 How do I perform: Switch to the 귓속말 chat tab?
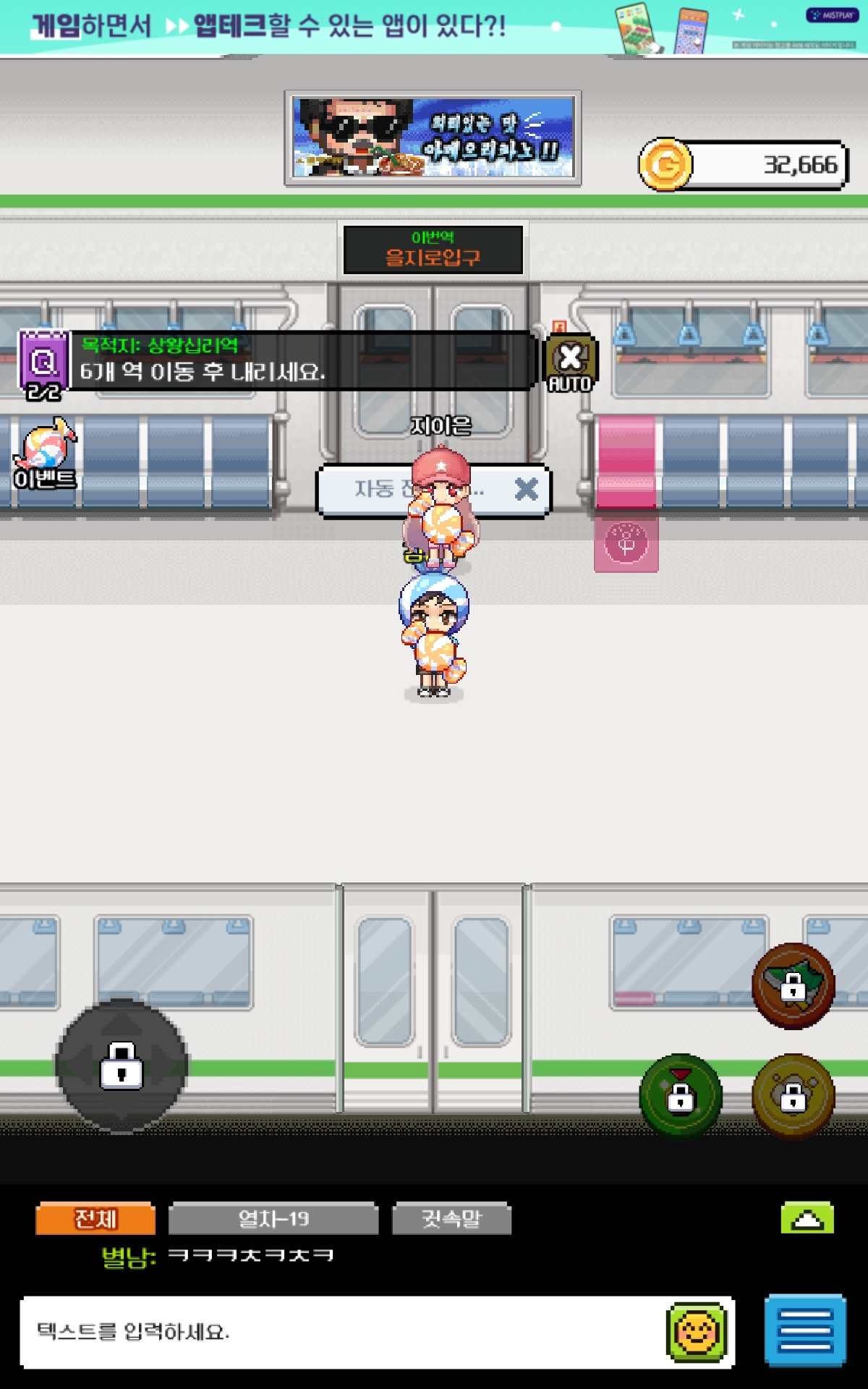click(451, 1219)
